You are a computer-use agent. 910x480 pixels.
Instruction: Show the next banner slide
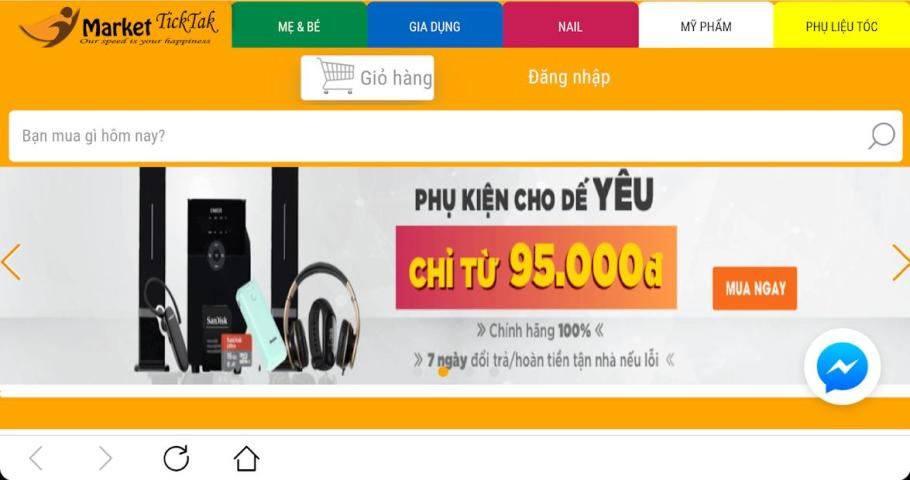(x=899, y=262)
